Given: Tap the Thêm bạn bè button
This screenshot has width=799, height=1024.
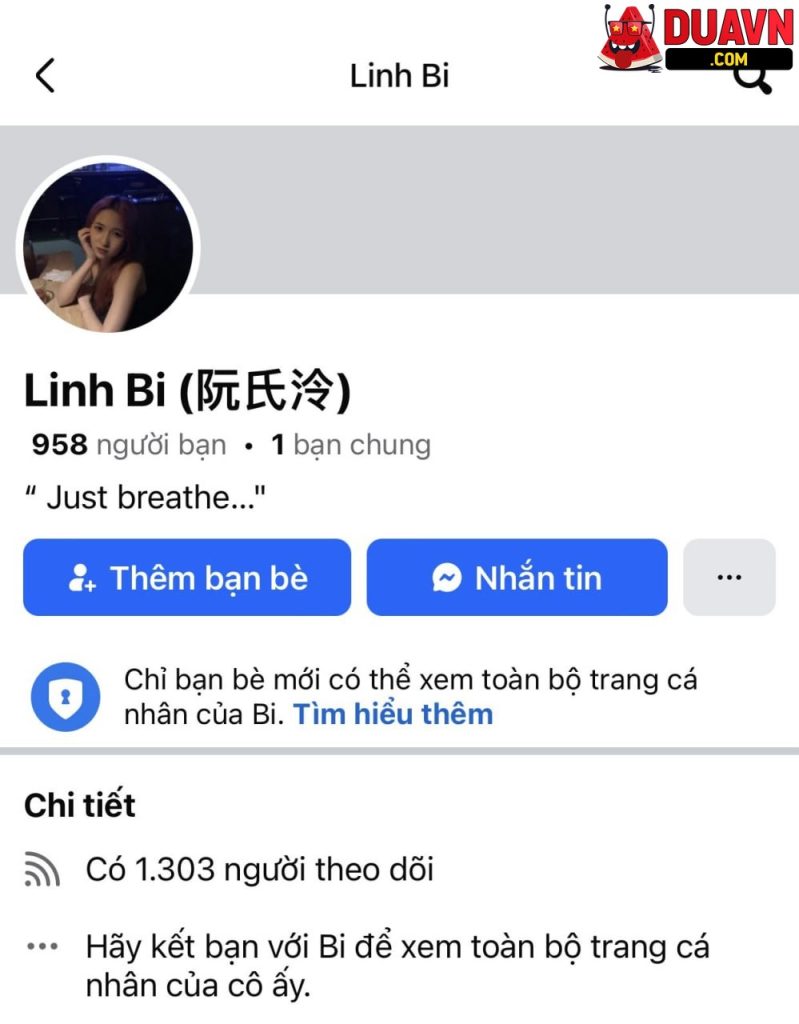Looking at the screenshot, I should click(x=187, y=578).
